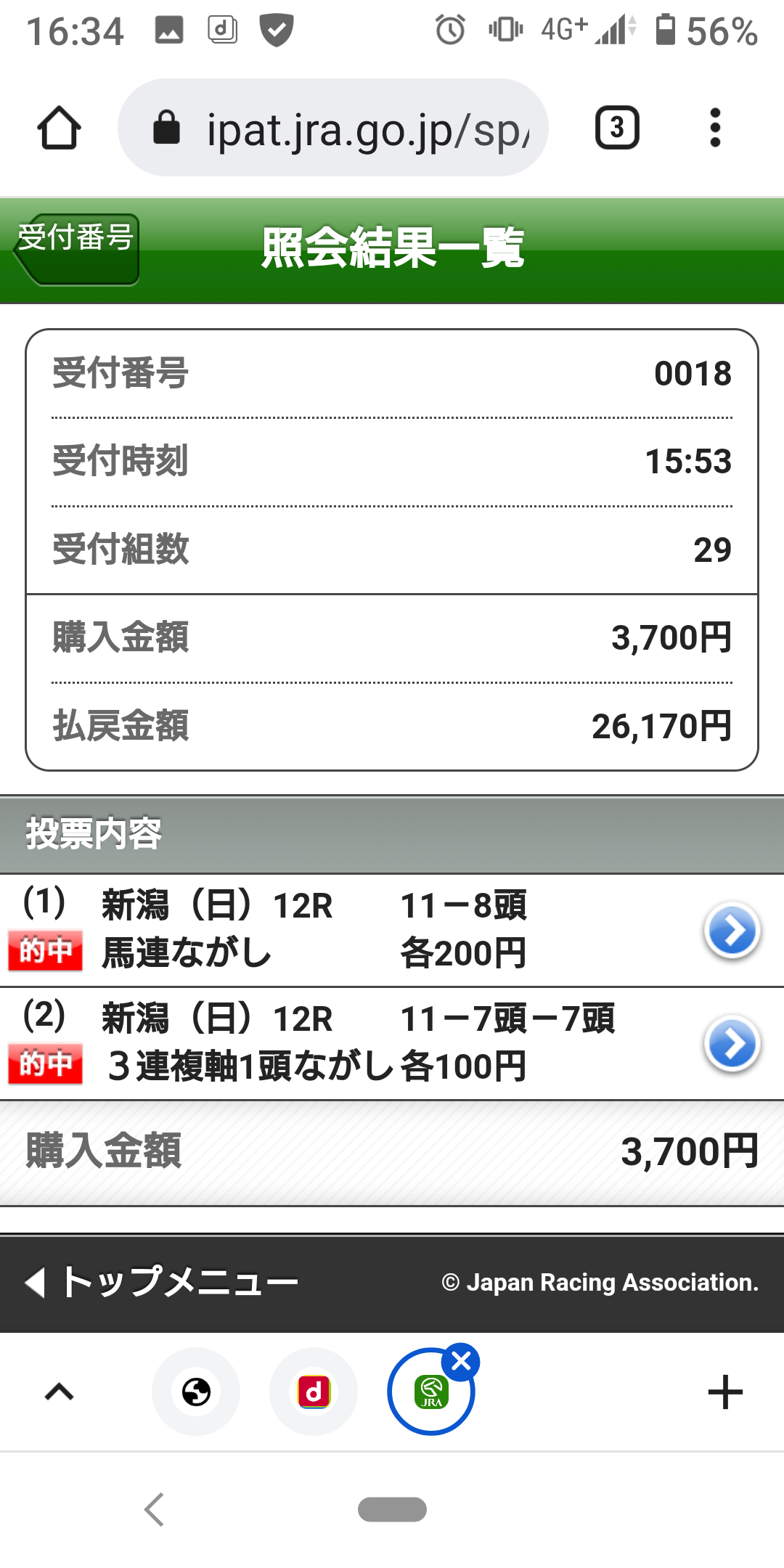Open the tab switcher showing 3 tabs
The width and height of the screenshot is (784, 1568).
tap(617, 128)
